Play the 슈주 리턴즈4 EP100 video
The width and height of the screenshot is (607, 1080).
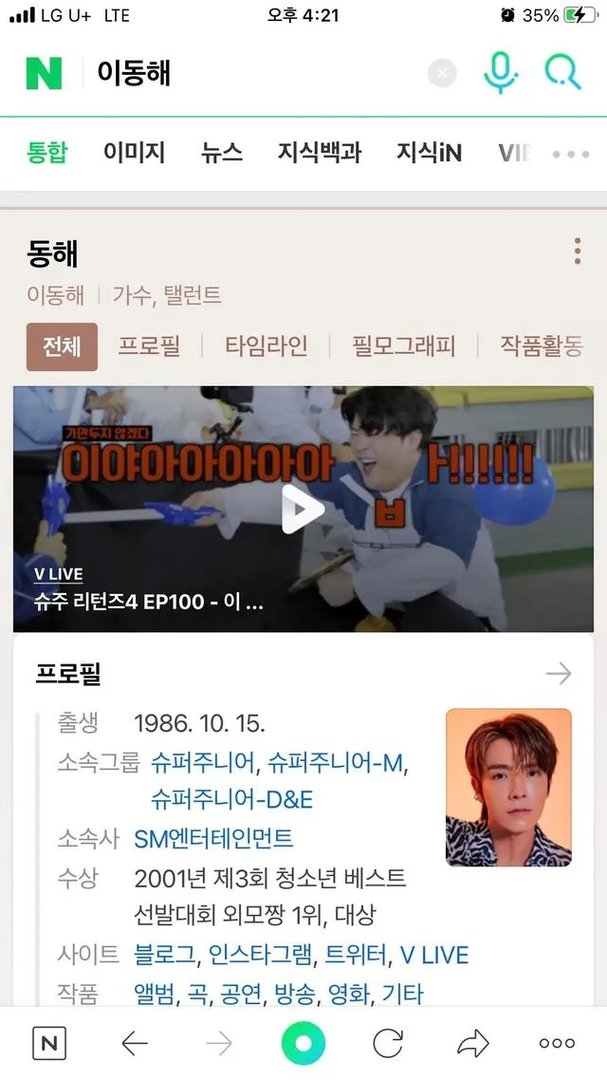click(302, 509)
